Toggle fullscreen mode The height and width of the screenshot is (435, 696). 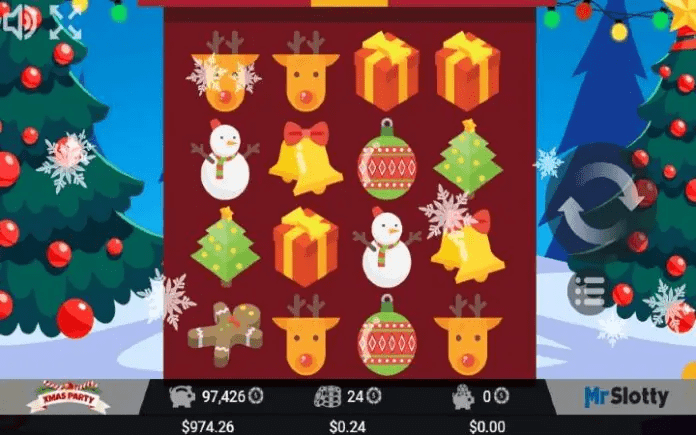coord(64,21)
